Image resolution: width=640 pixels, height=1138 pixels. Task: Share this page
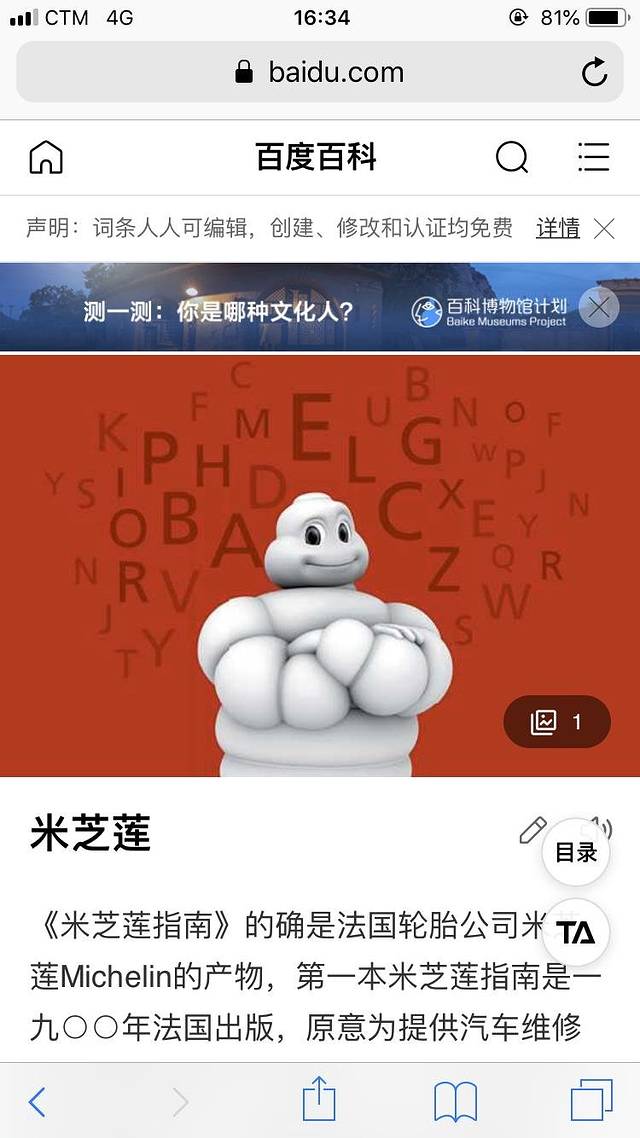(319, 1100)
